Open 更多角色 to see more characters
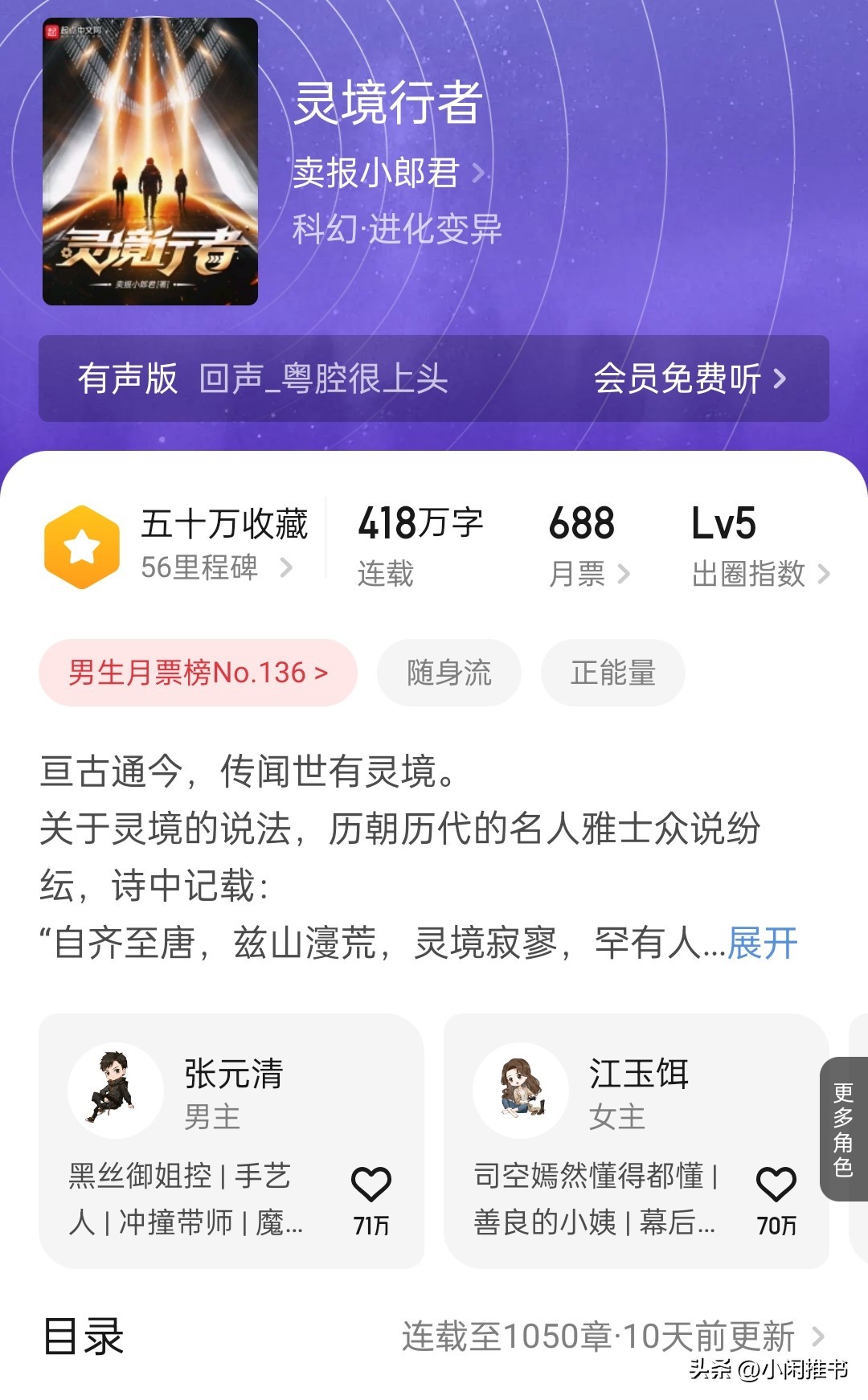 tap(843, 1128)
